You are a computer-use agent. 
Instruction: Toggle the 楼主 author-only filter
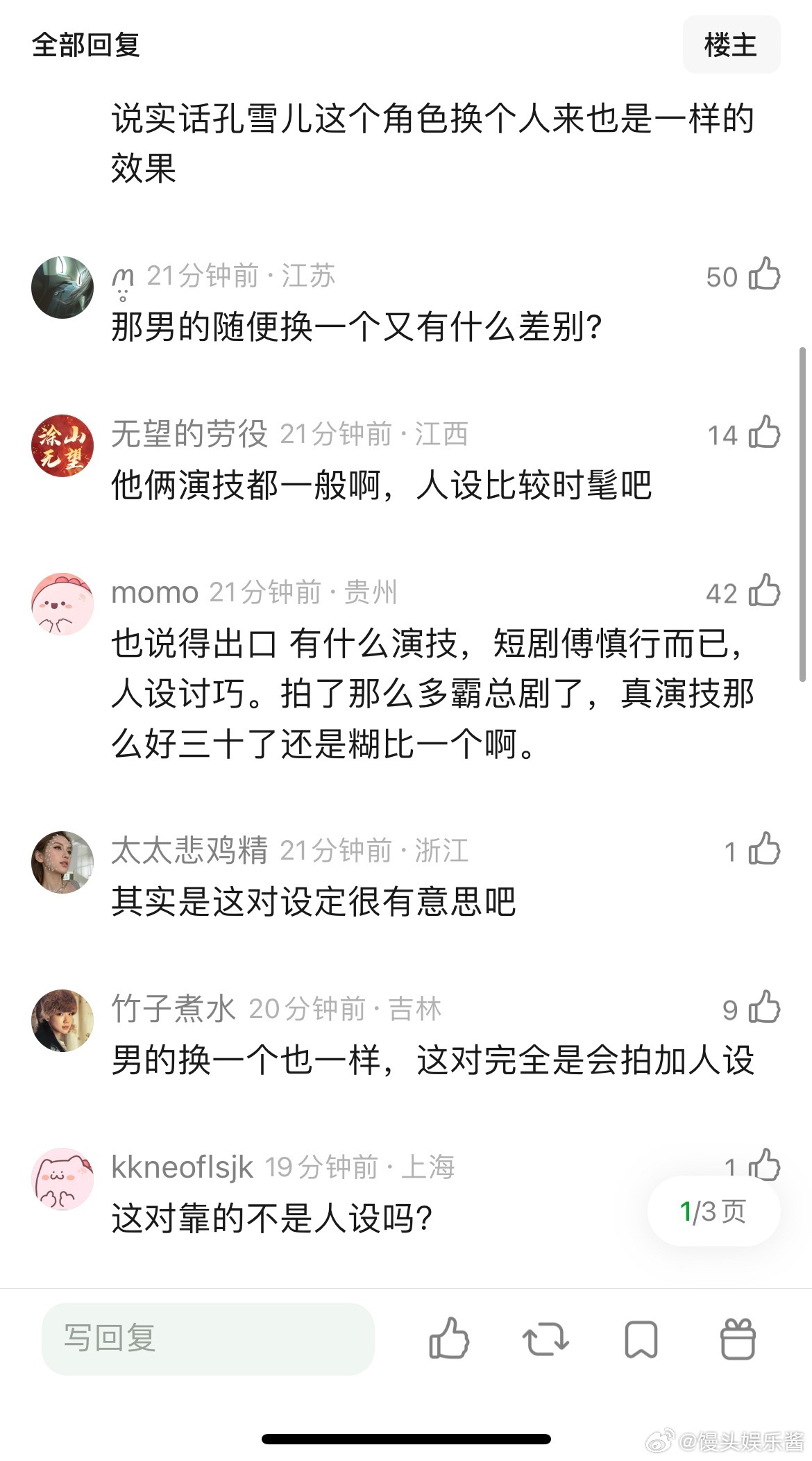click(x=731, y=45)
